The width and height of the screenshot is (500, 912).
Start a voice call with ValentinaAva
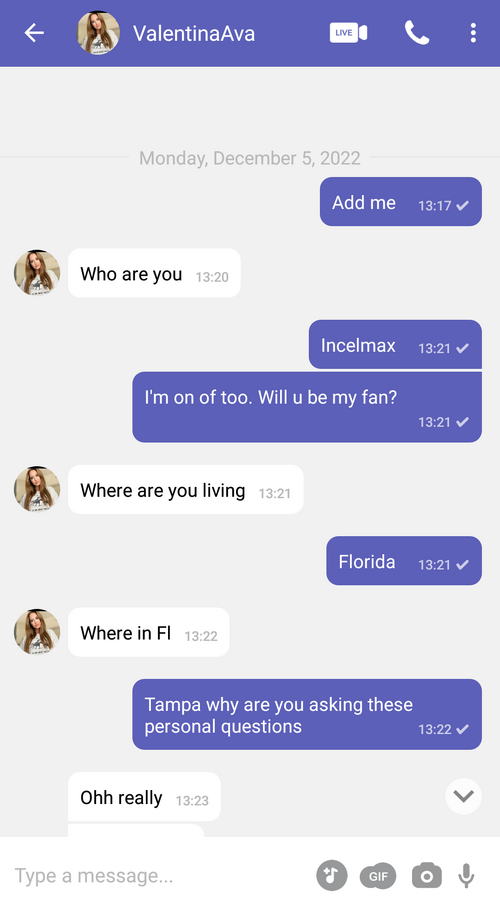tap(417, 33)
